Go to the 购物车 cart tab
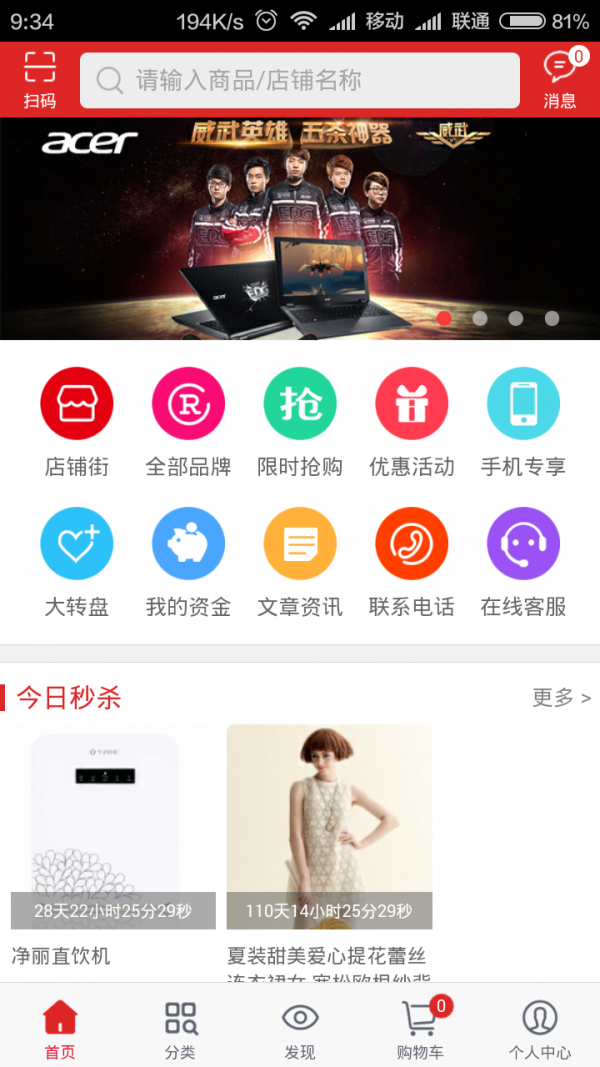The image size is (600, 1067). tap(420, 1029)
